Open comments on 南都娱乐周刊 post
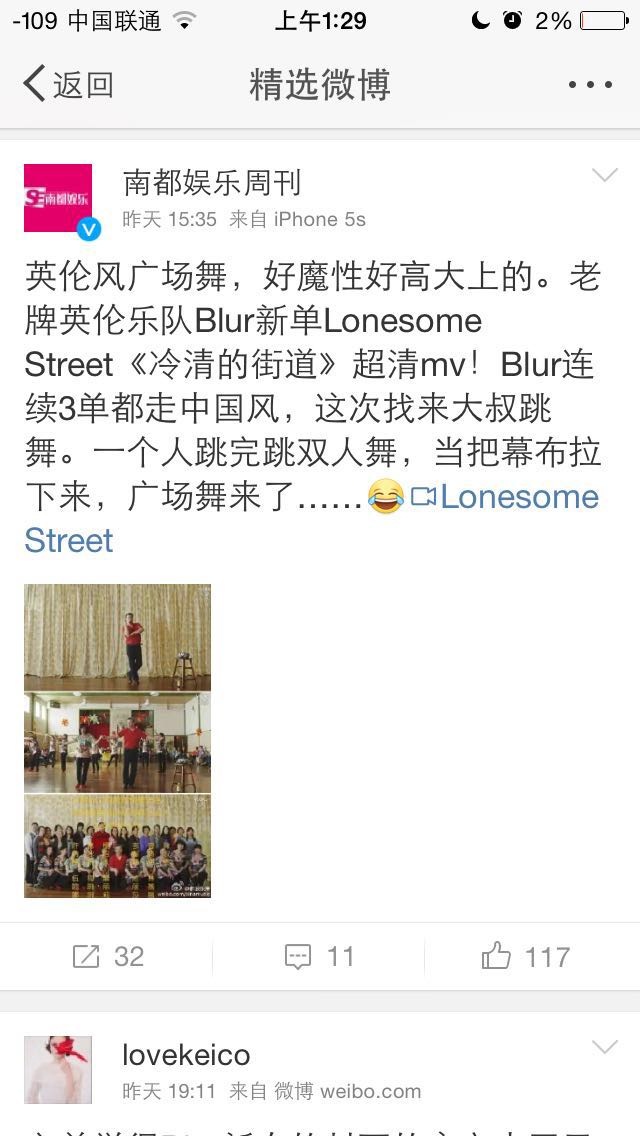Screen dimensions: 640x1136 pos(320,957)
